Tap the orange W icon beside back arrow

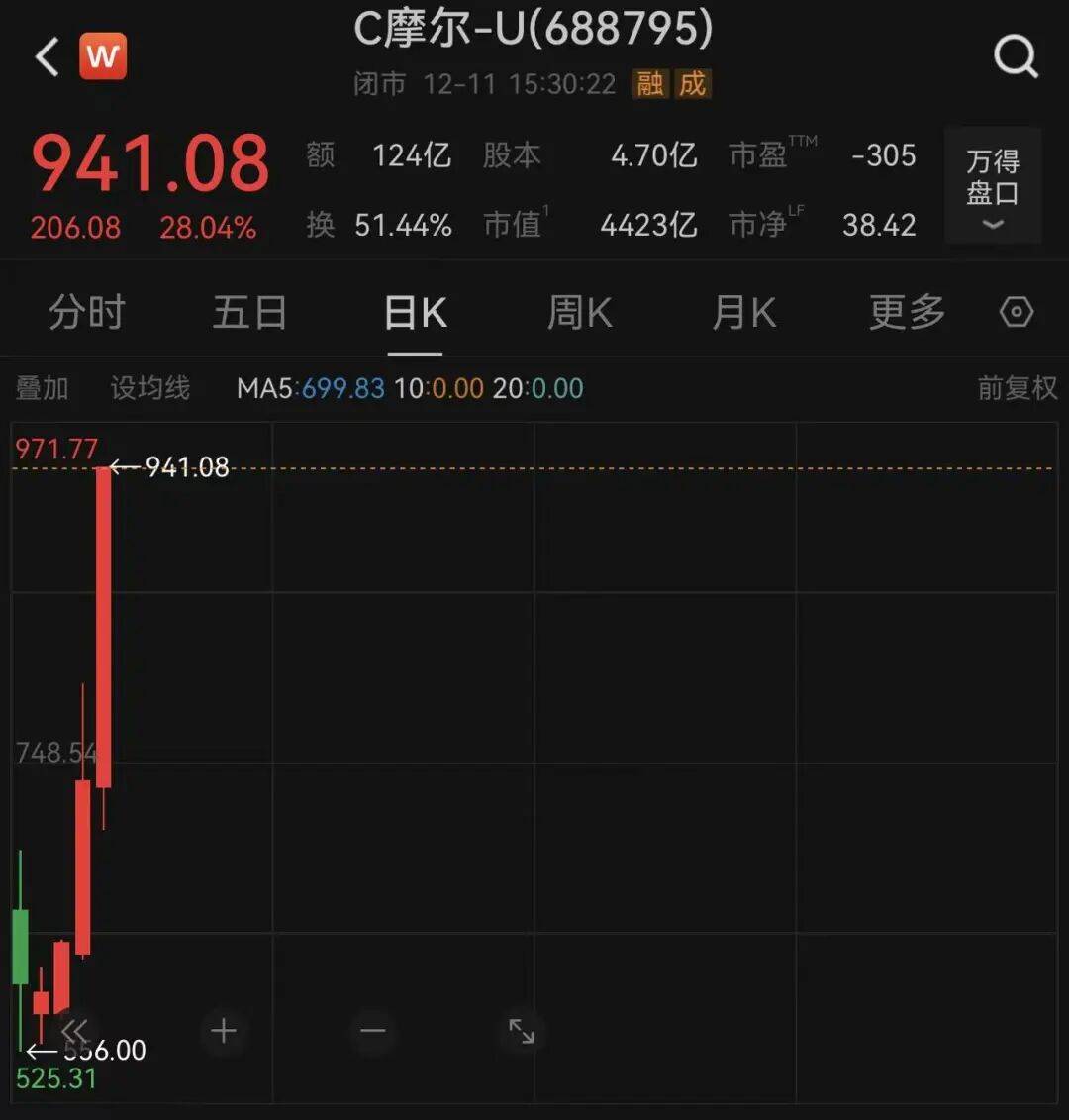point(103,56)
